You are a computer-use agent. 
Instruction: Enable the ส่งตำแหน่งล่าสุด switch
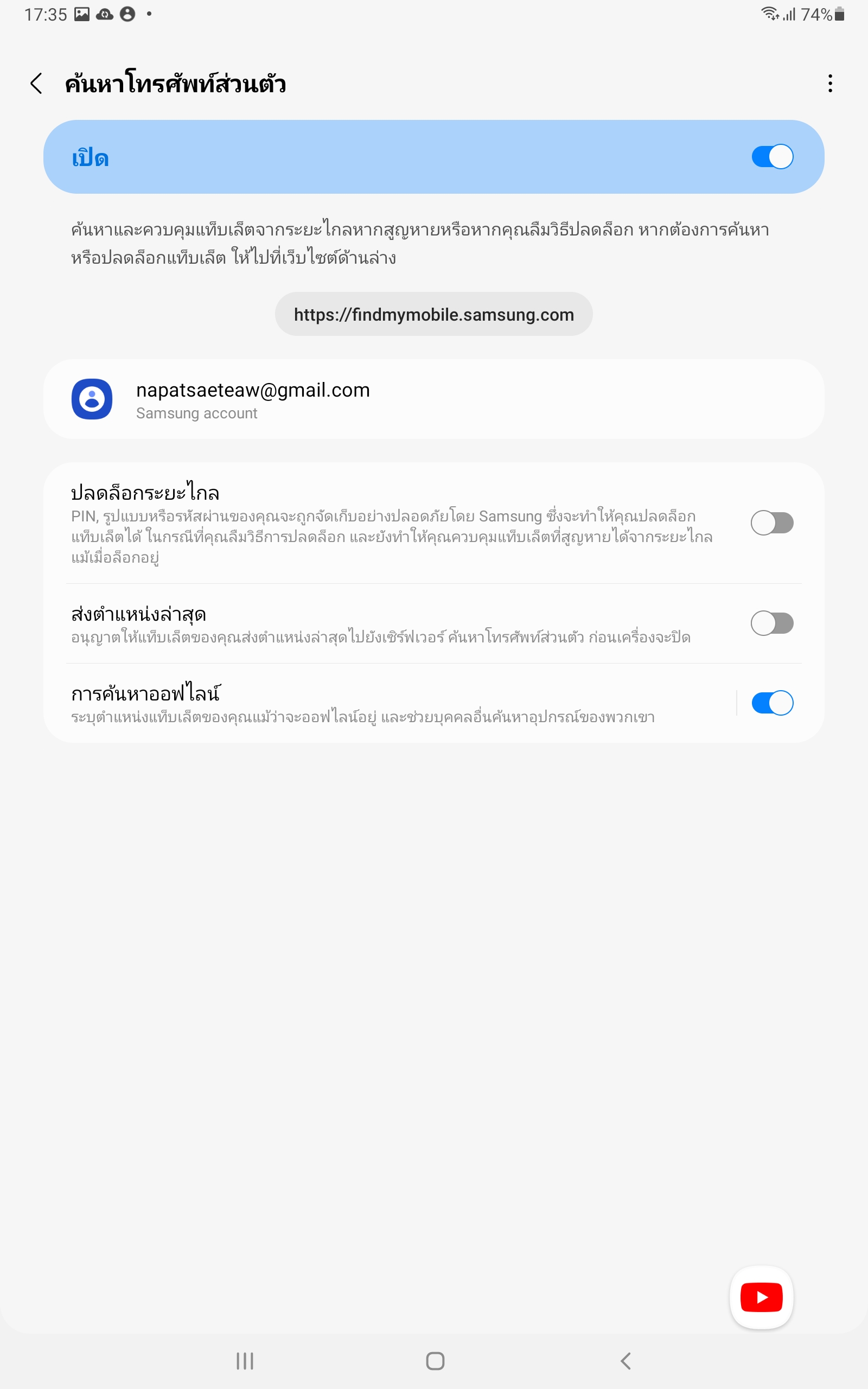pos(772,623)
